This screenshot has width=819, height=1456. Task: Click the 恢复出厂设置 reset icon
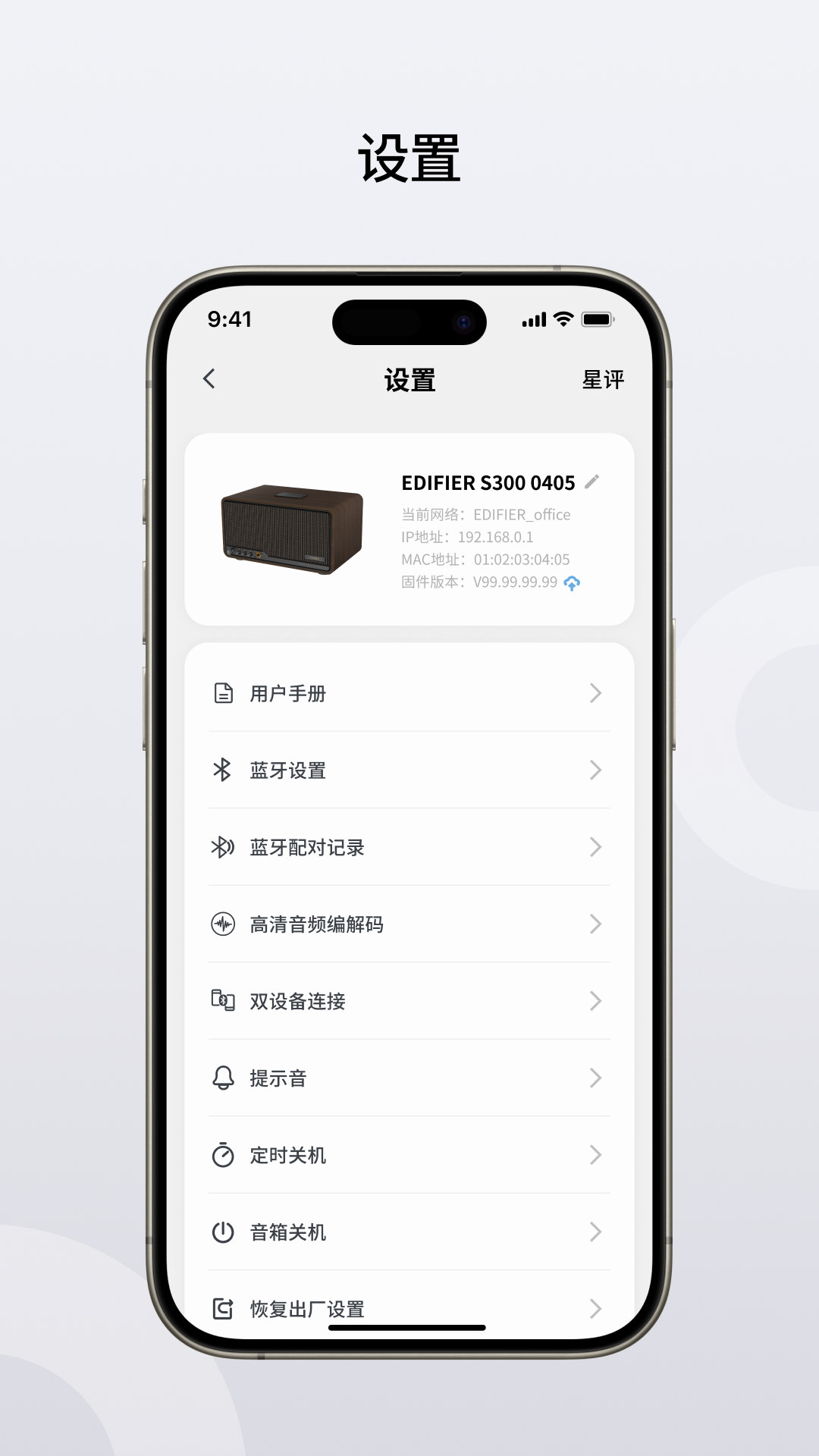223,1308
